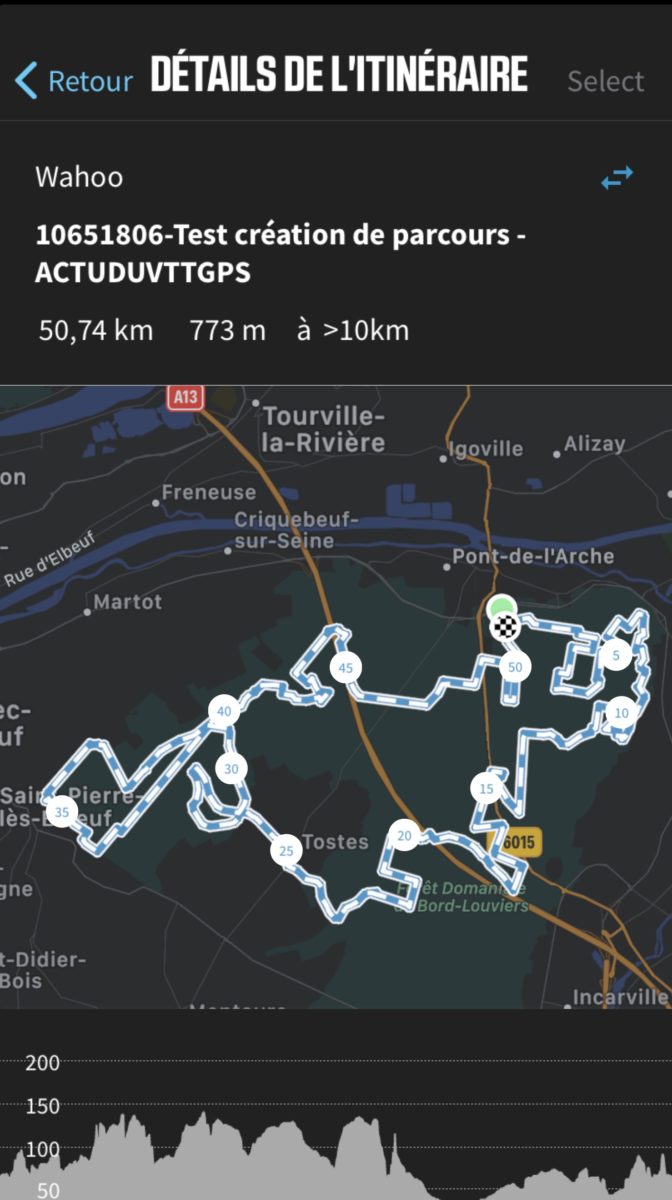The image size is (672, 1200).
Task: Tap Select in the top bar
Action: [x=606, y=81]
